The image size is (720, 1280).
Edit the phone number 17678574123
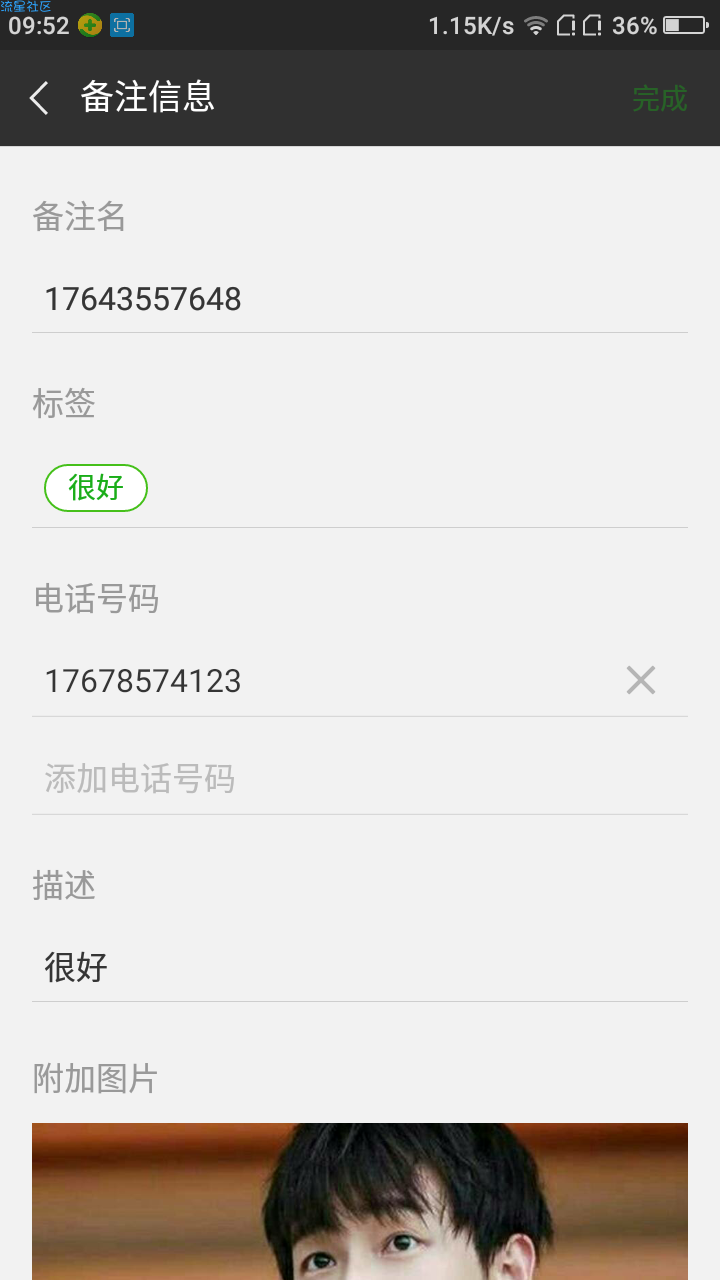(x=320, y=681)
